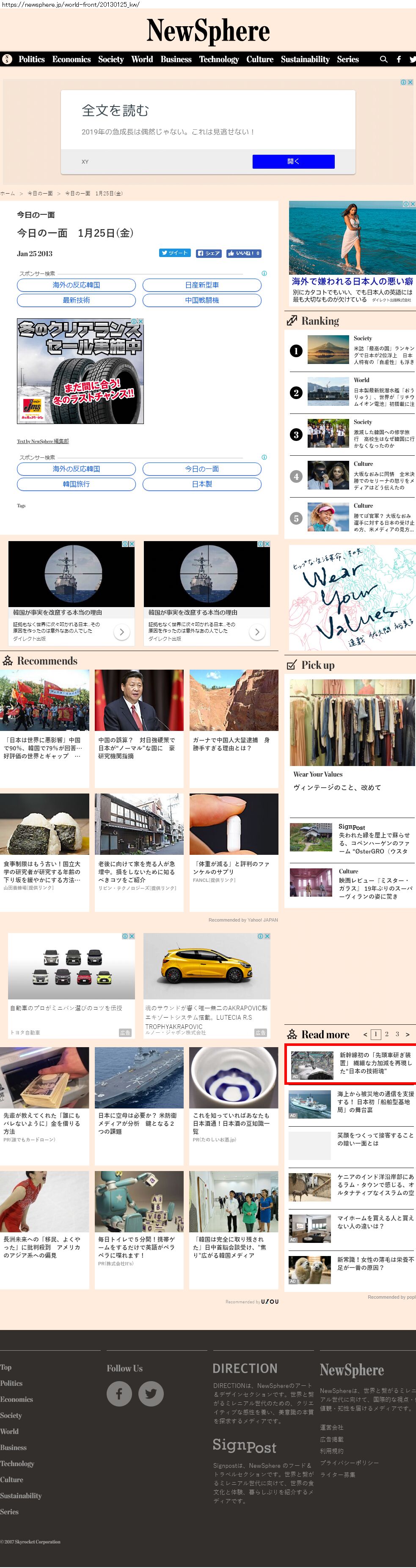
Task: Open the NewSphere編集部 author link
Action: pos(43,441)
